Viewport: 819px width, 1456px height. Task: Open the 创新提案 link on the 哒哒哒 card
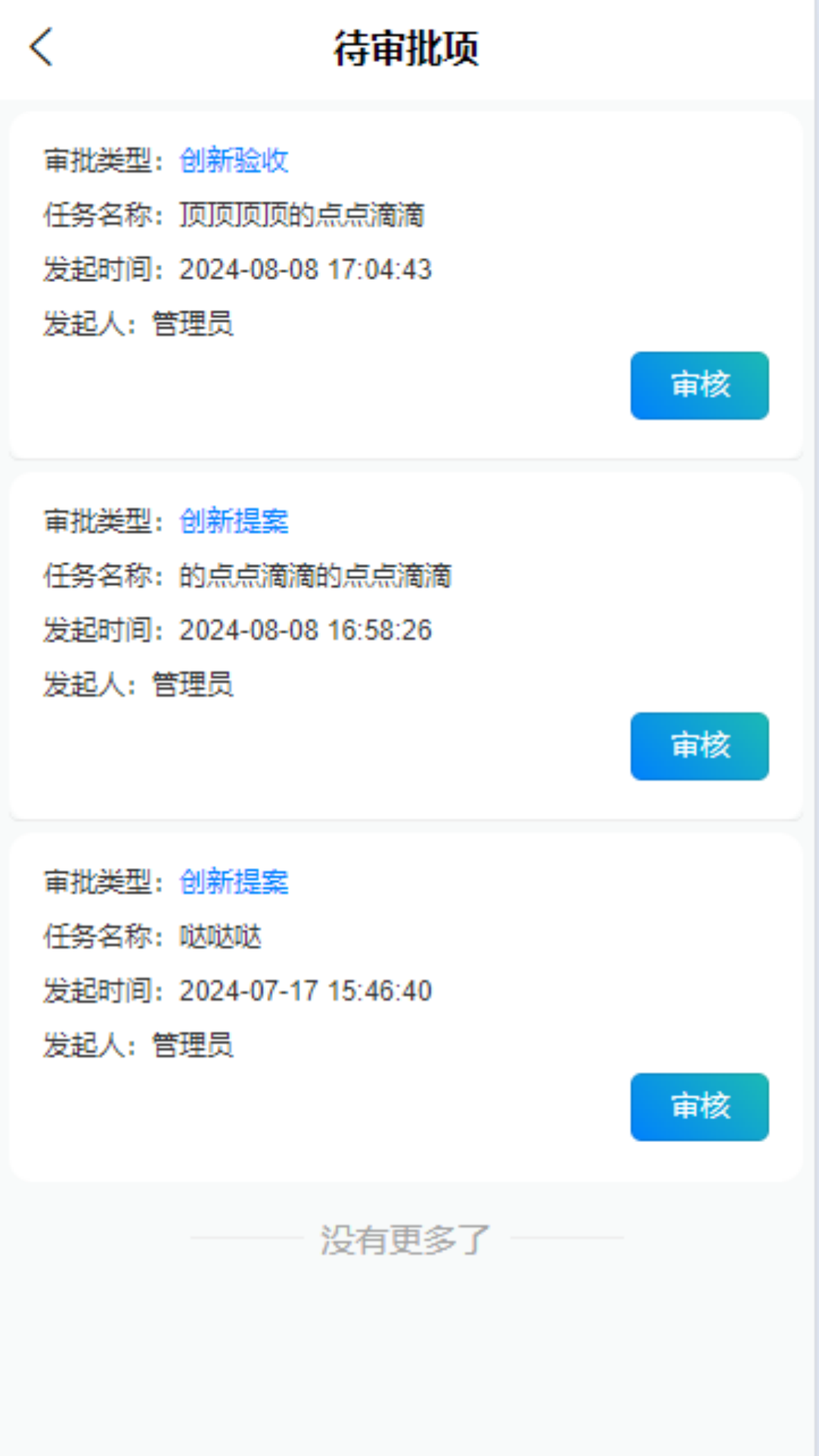pos(233,882)
